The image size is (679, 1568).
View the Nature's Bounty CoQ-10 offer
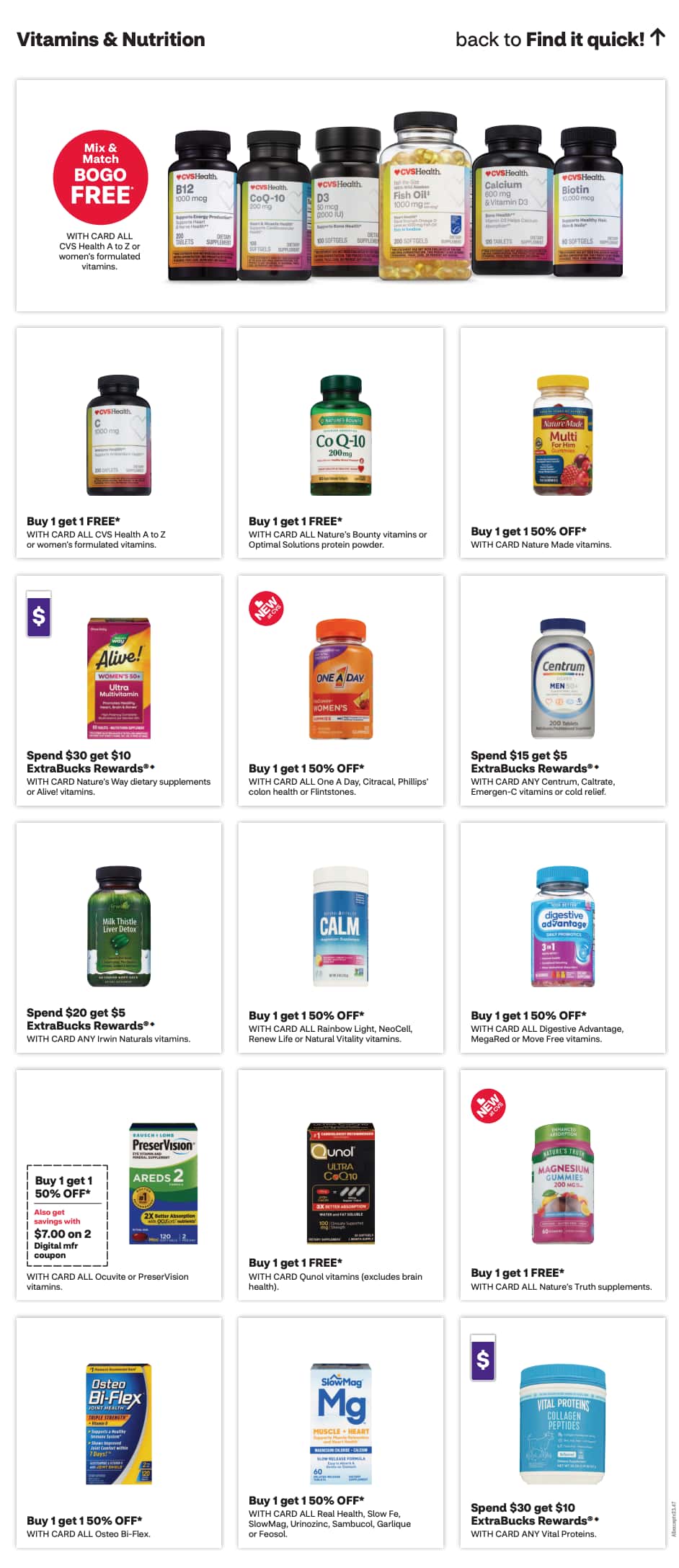(x=340, y=442)
